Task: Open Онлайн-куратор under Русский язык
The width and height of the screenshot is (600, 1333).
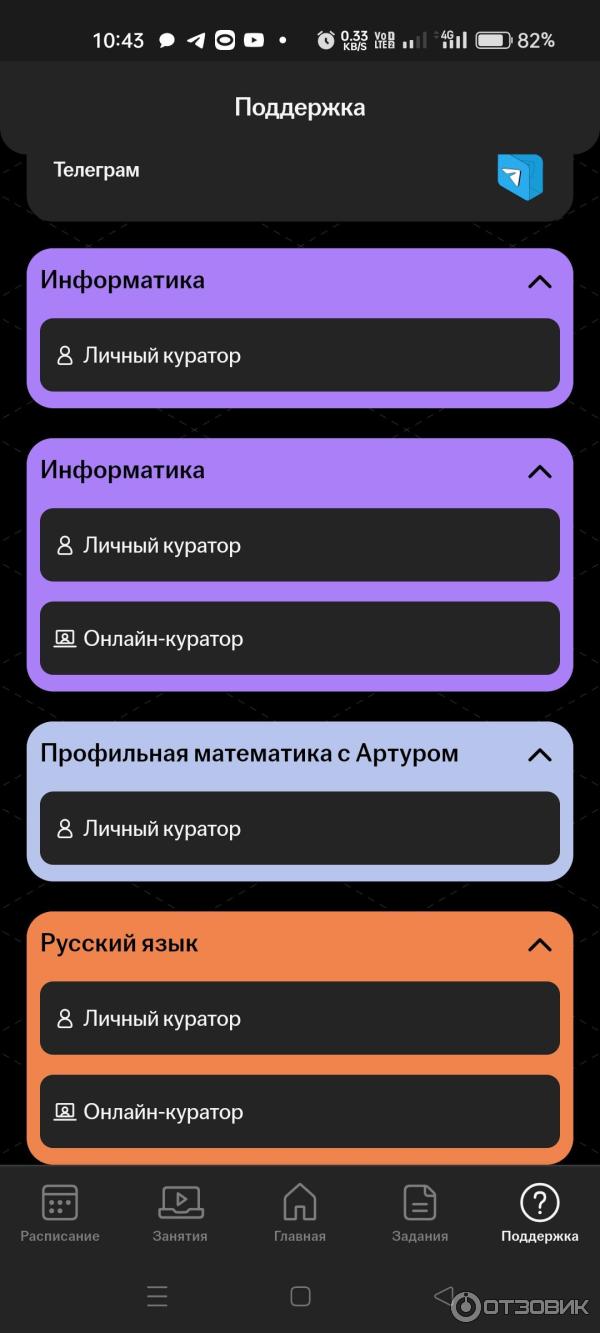Action: click(300, 1111)
